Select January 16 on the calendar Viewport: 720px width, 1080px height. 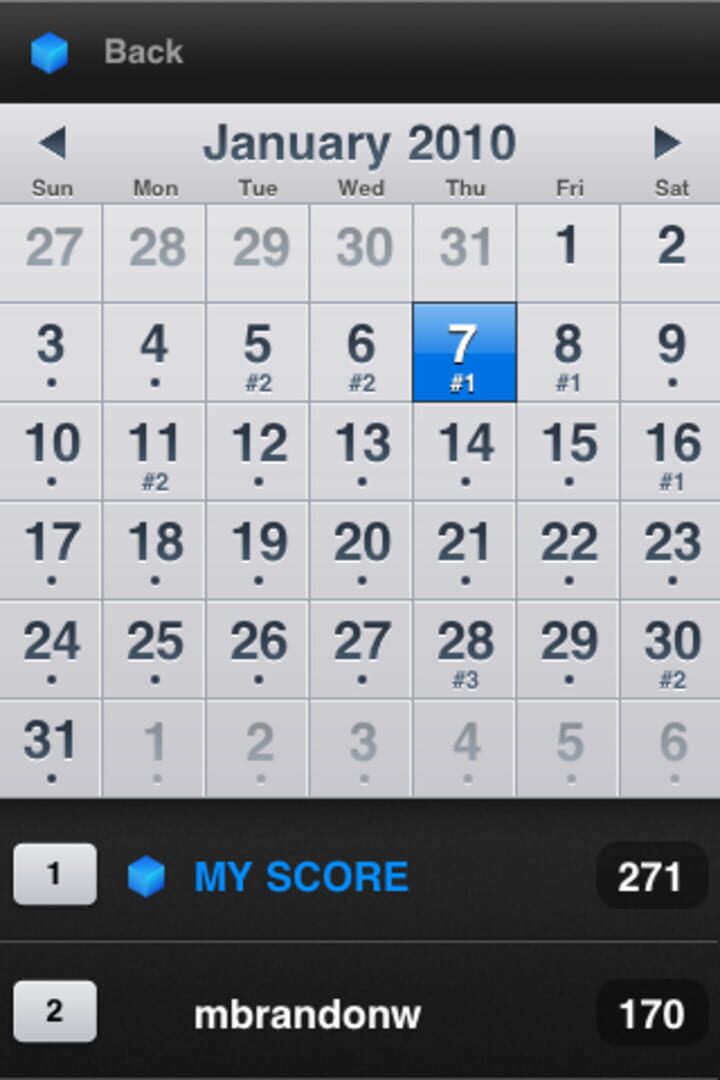point(672,451)
